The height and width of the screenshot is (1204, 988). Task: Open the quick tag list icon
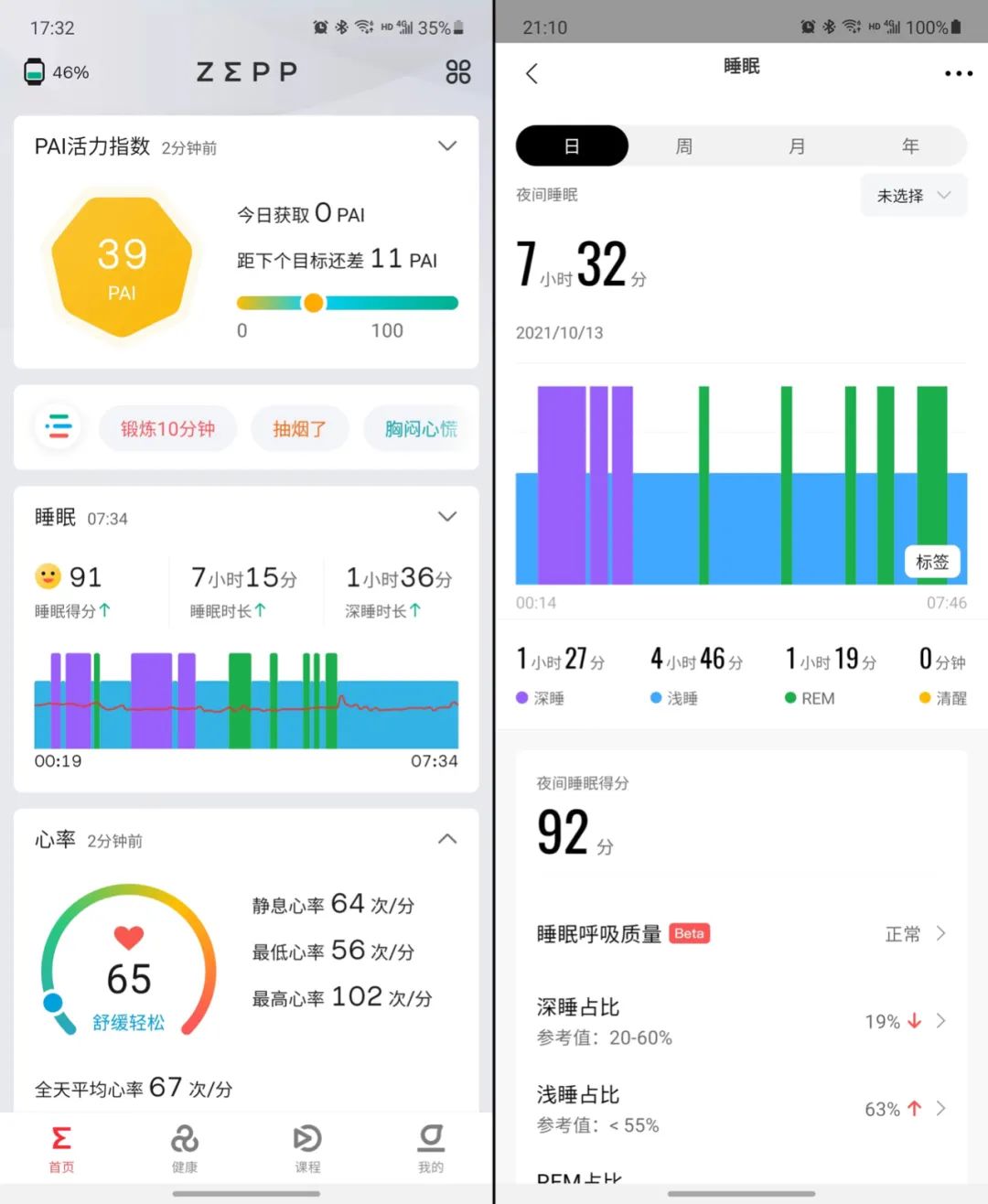tap(59, 426)
